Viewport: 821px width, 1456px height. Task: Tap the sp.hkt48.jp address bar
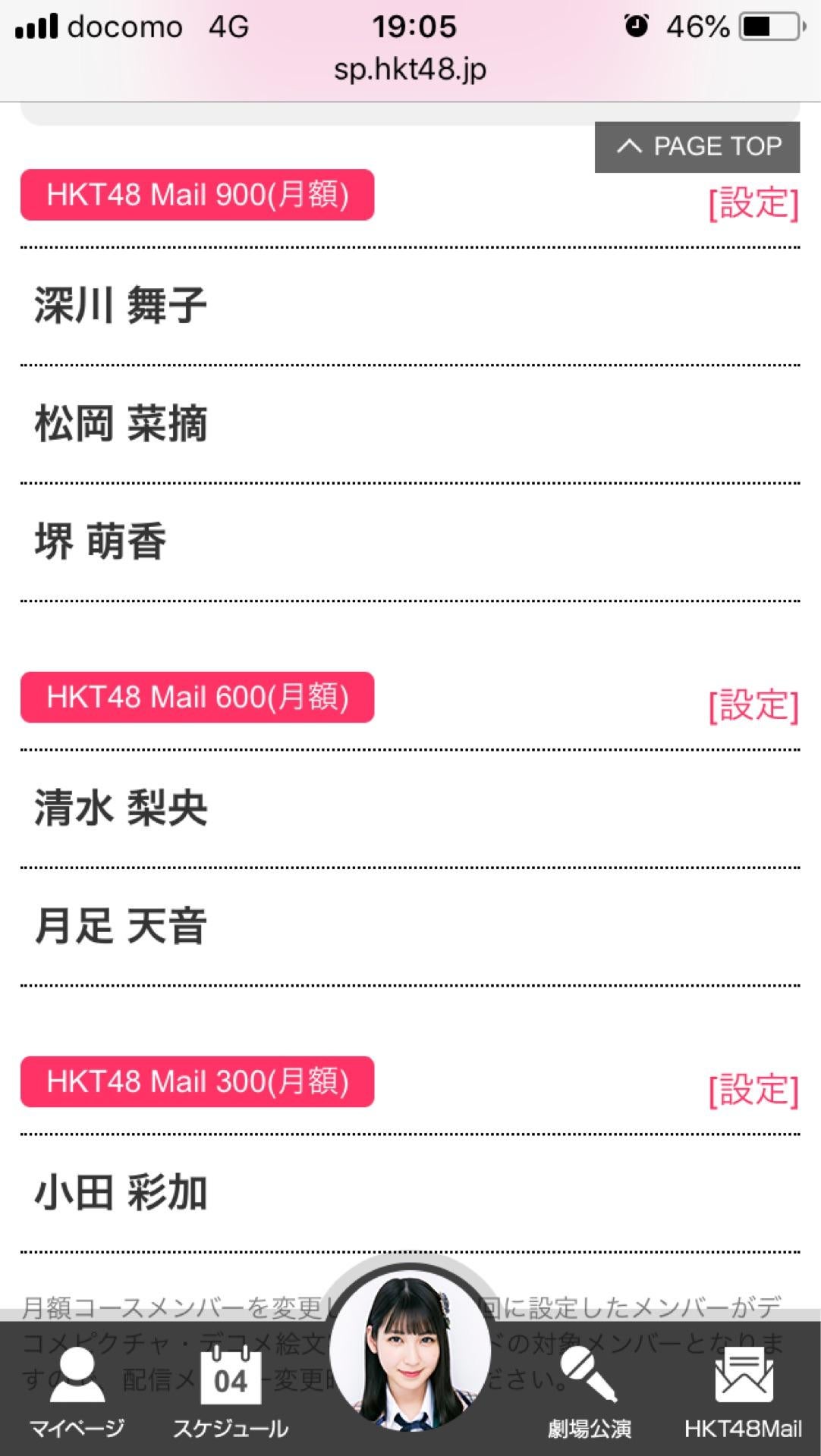click(x=410, y=70)
